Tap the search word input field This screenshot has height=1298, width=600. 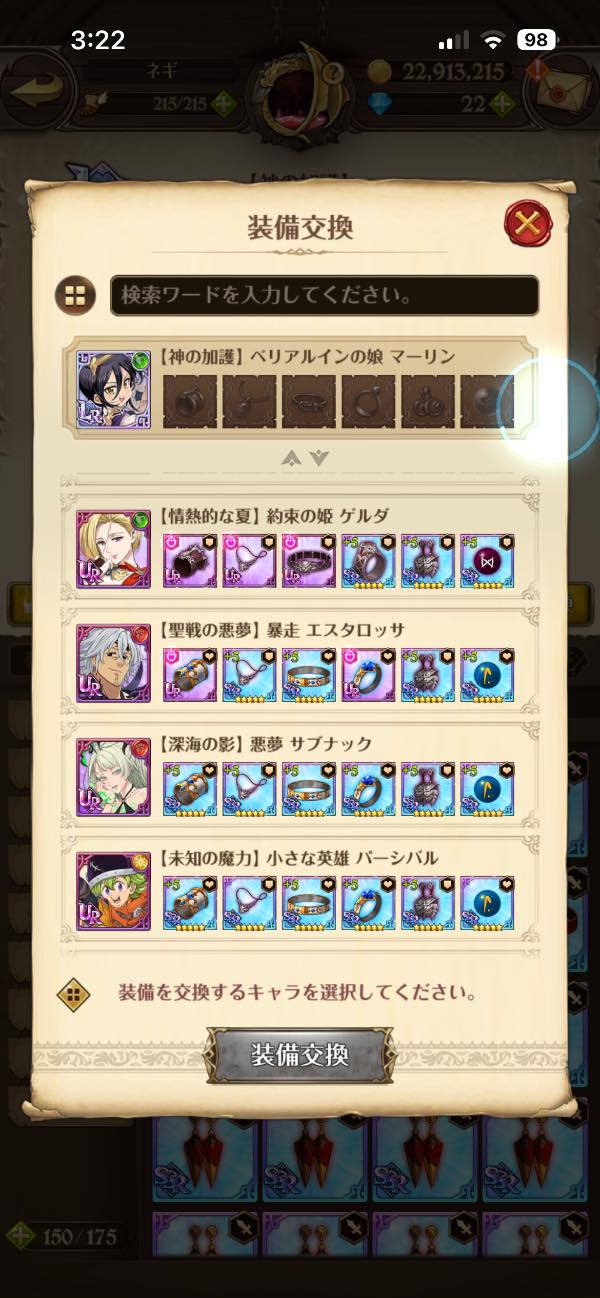click(x=324, y=296)
